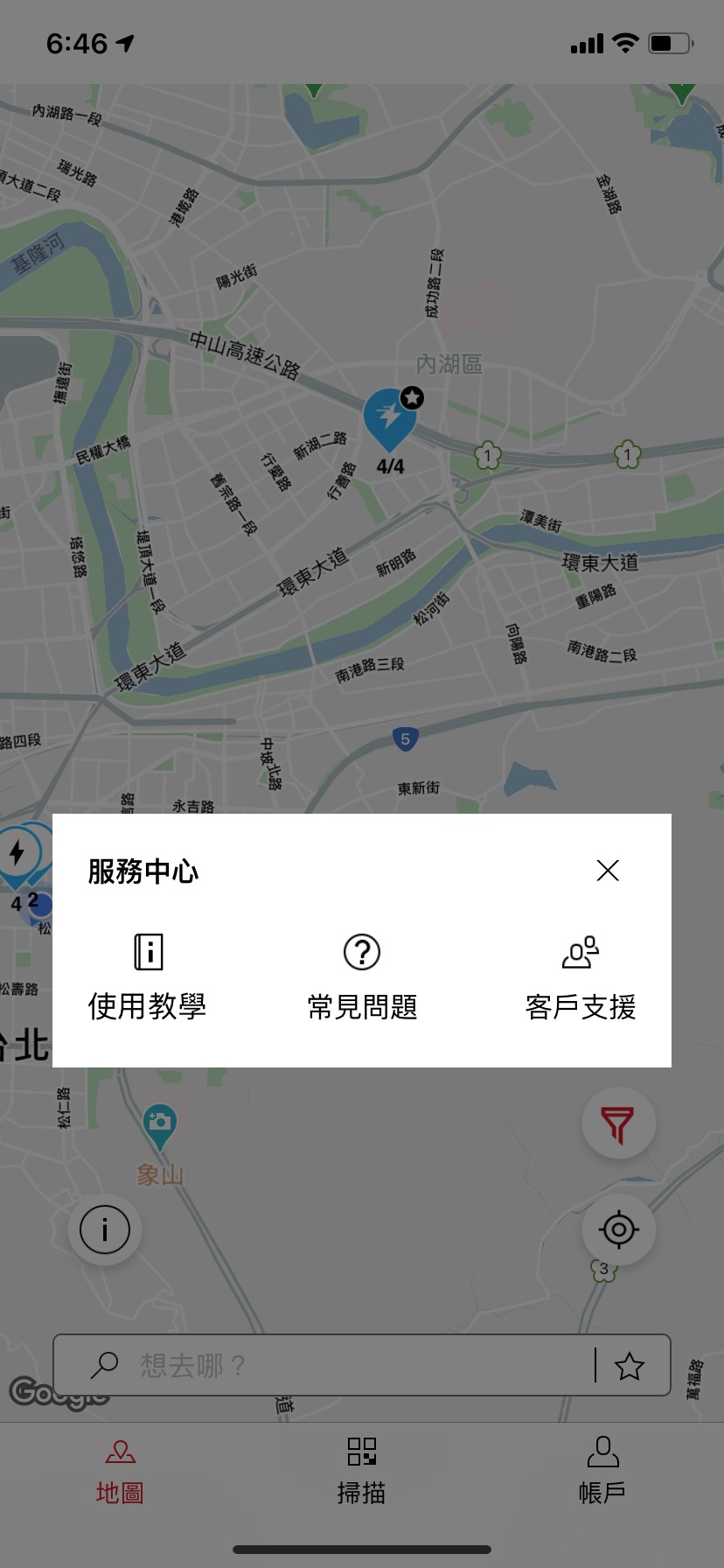Open the red filter button

point(618,1123)
